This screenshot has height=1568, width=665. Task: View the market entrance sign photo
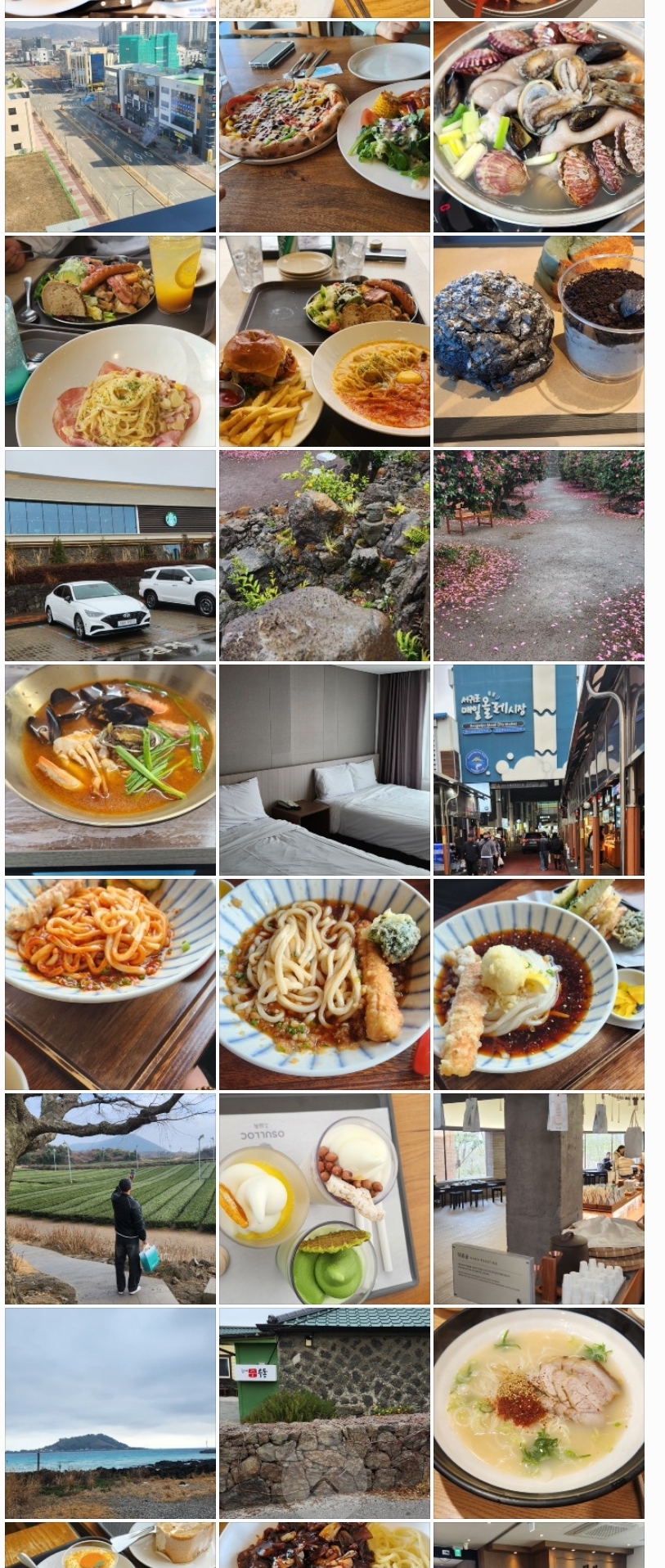coord(539,770)
